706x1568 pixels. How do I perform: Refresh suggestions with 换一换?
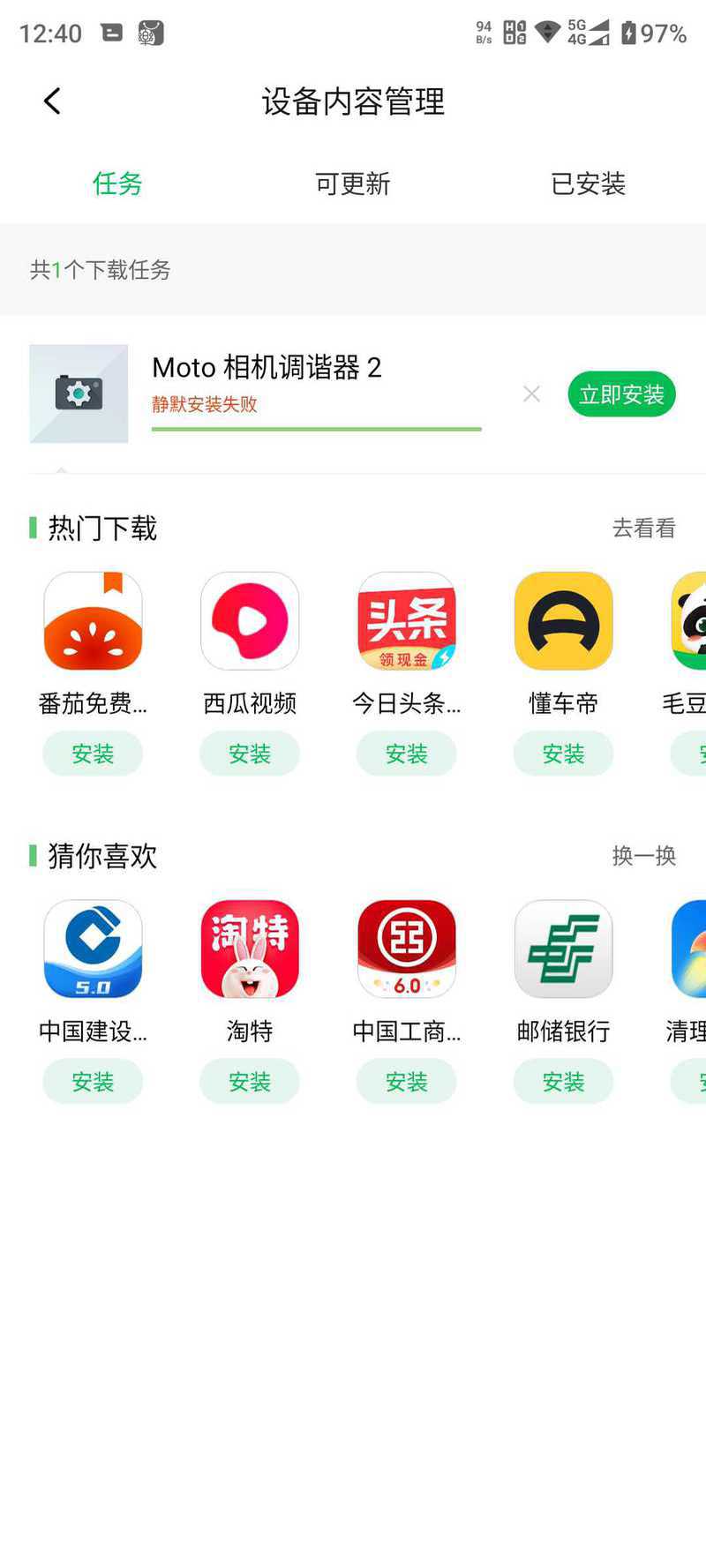tap(643, 855)
